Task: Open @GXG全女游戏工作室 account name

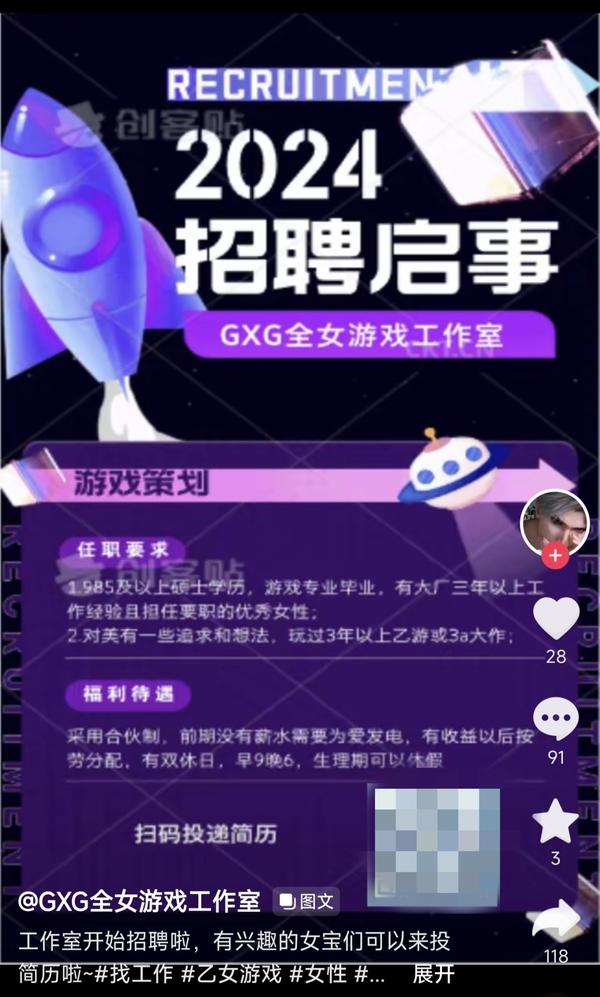Action: pos(139,901)
